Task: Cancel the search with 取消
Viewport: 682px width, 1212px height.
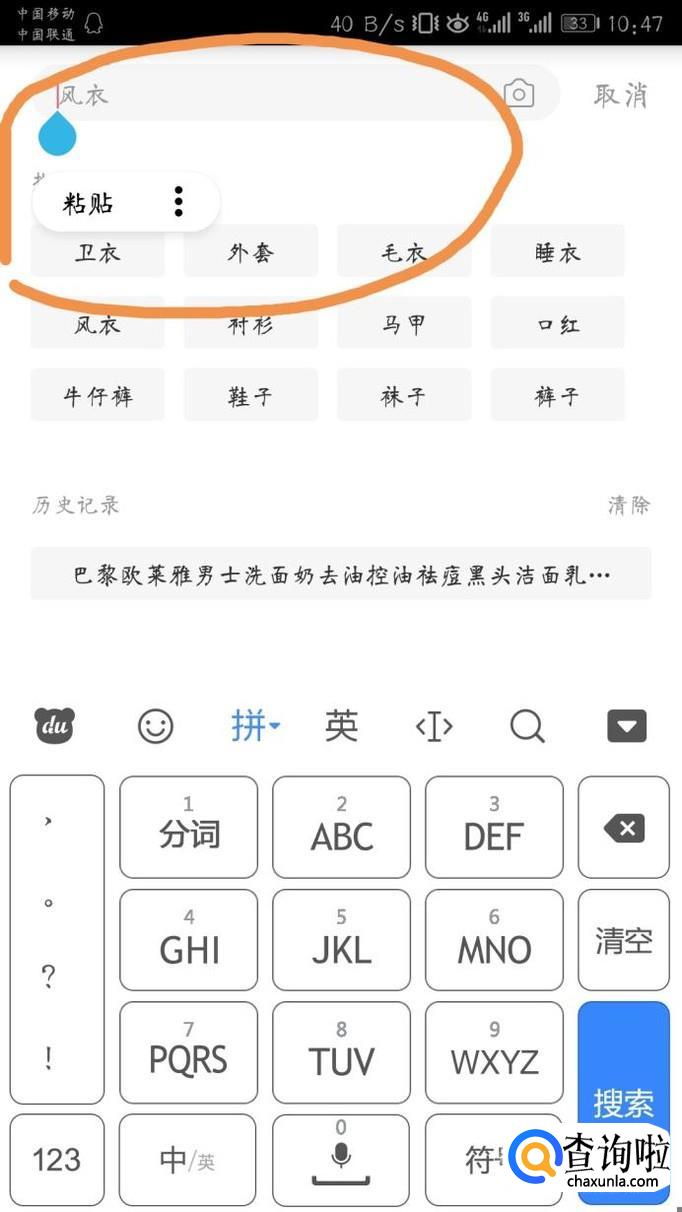Action: tap(620, 95)
